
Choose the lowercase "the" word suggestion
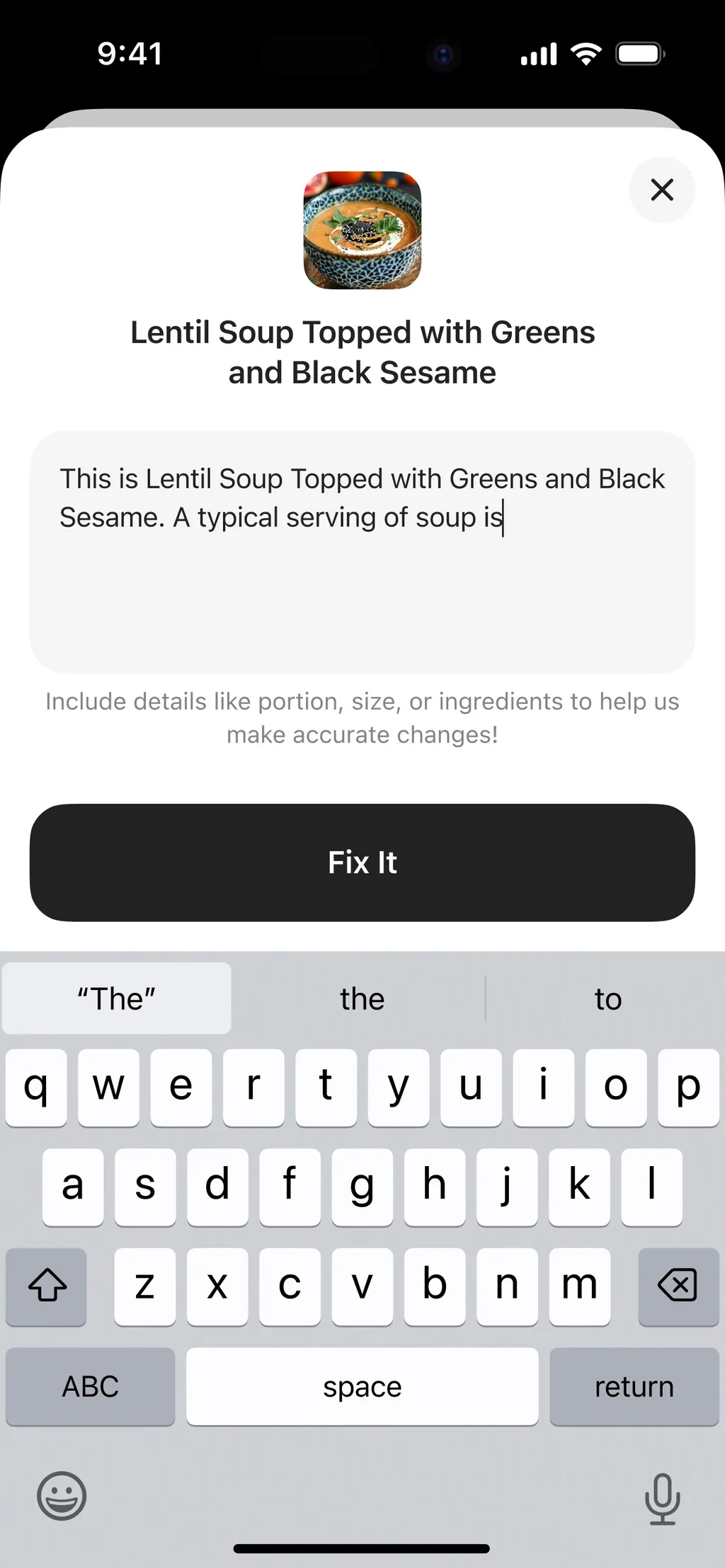[x=362, y=998]
